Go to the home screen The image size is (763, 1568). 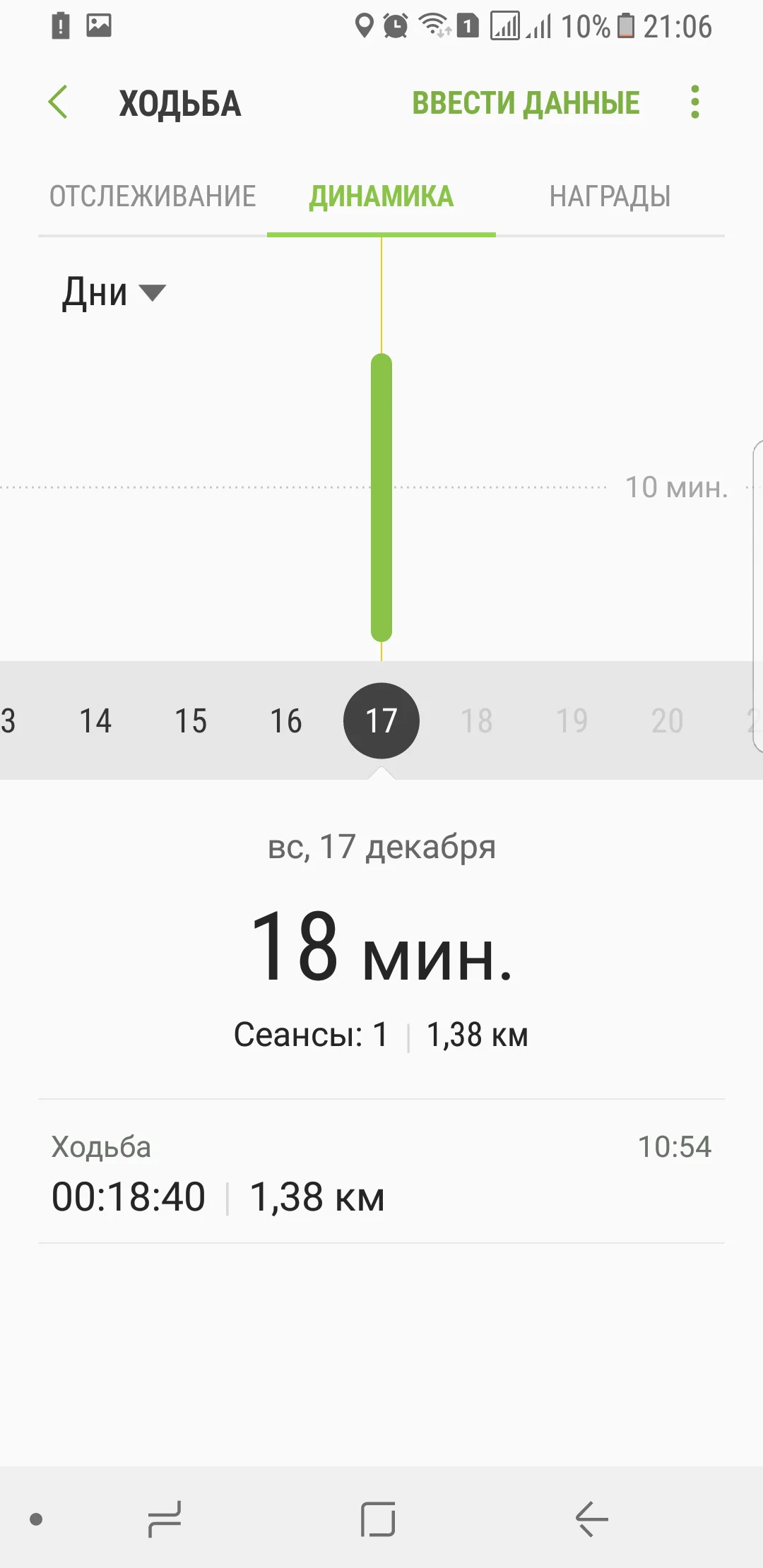[378, 1519]
